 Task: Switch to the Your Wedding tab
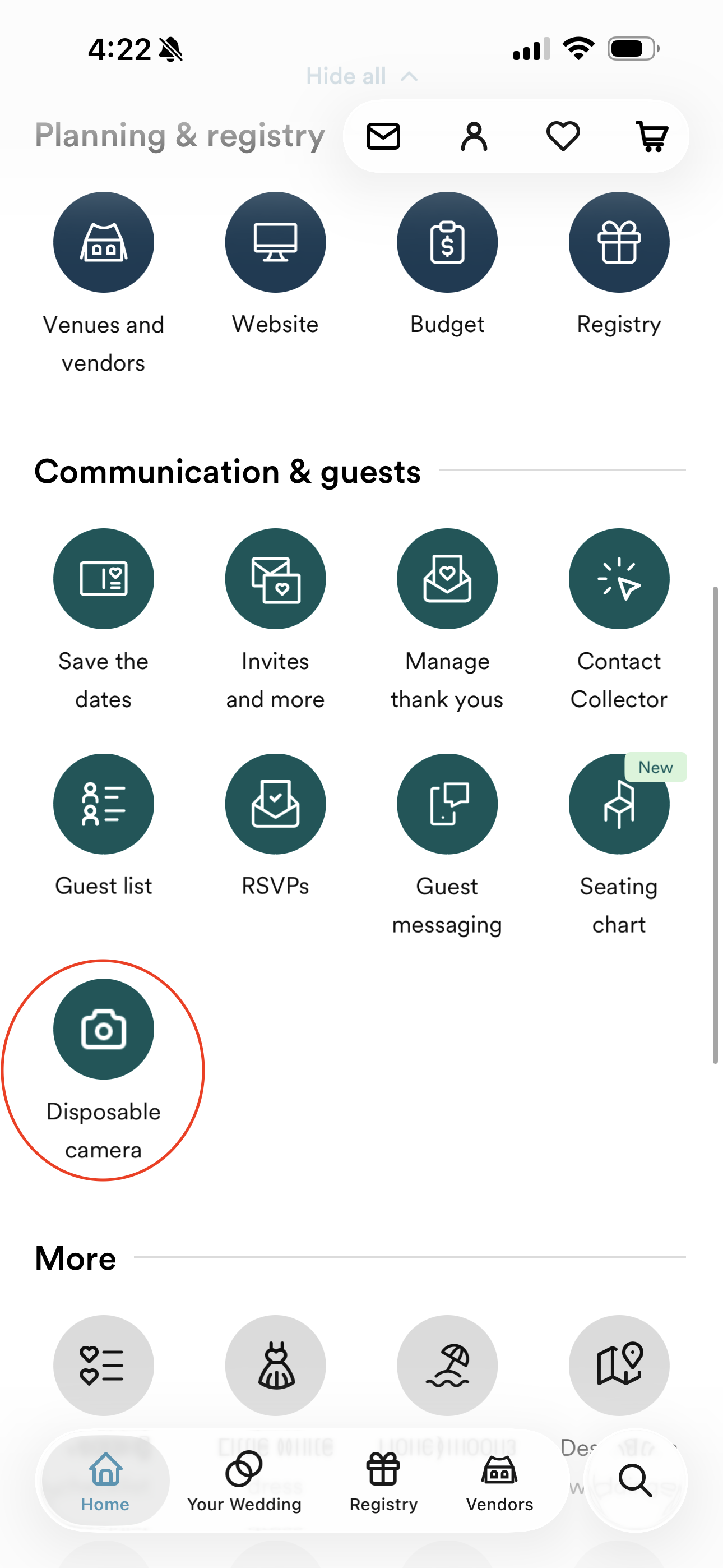tap(244, 1482)
